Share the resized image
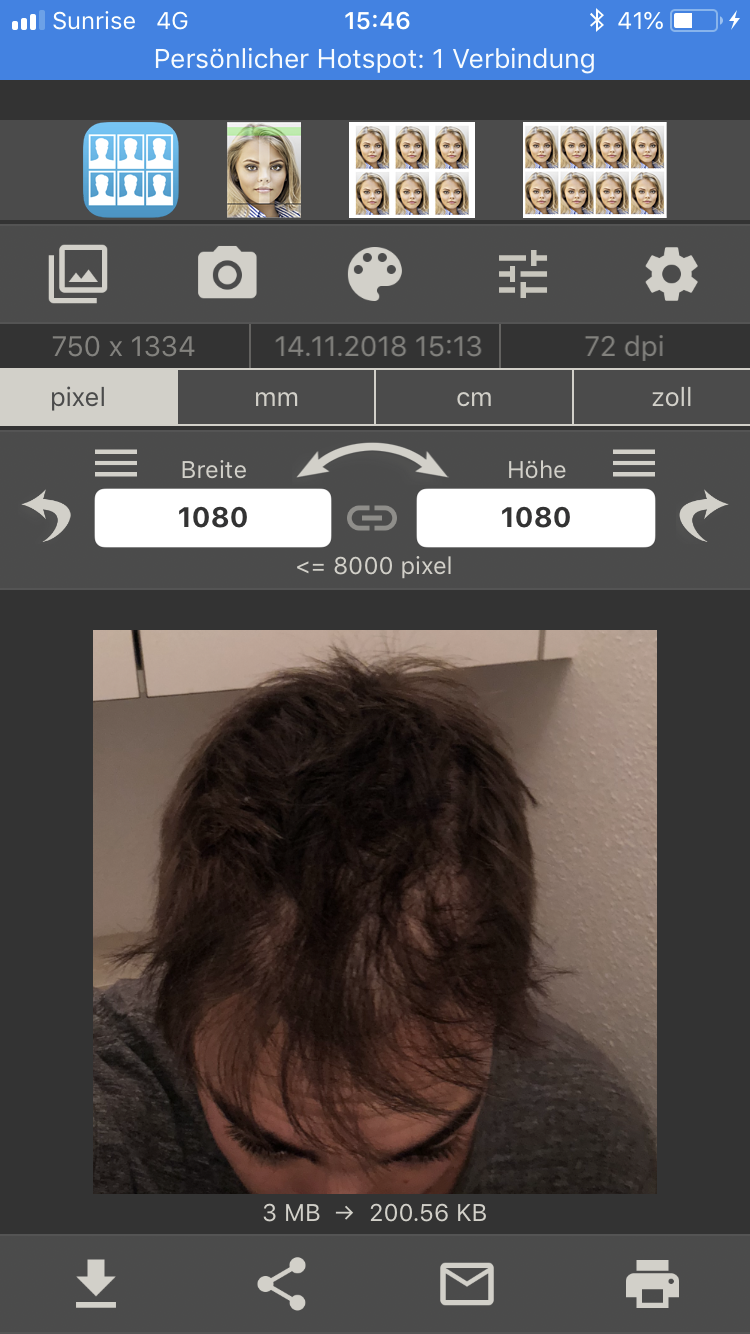The width and height of the screenshot is (750, 1334). 282,1284
